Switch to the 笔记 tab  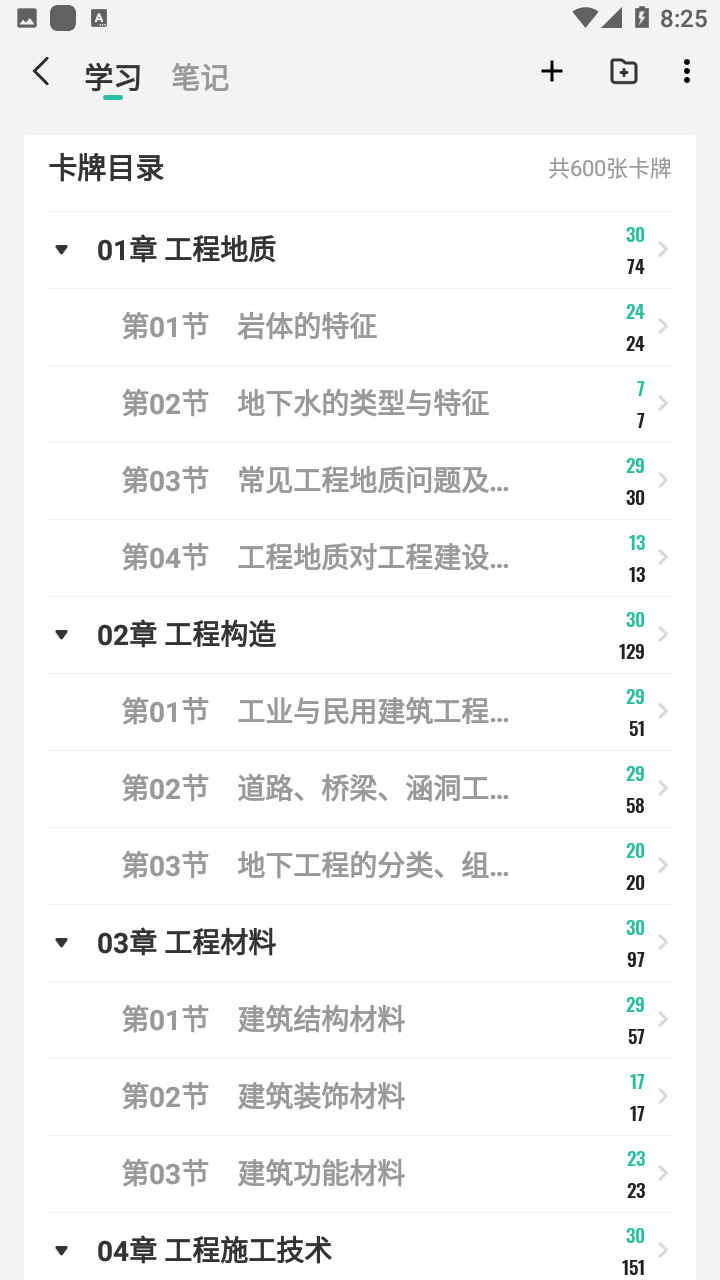(x=200, y=78)
